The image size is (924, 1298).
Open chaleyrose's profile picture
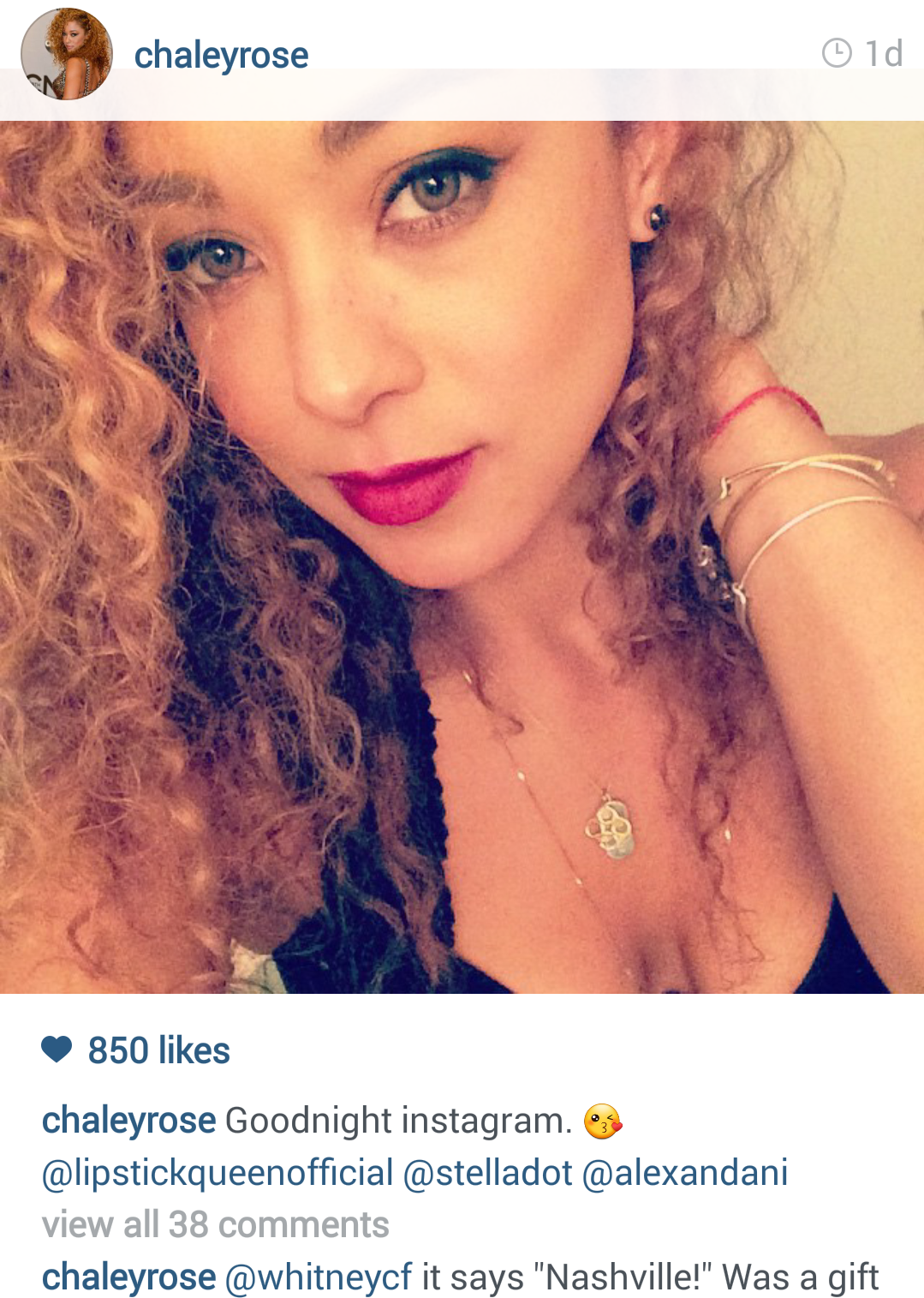(67, 54)
